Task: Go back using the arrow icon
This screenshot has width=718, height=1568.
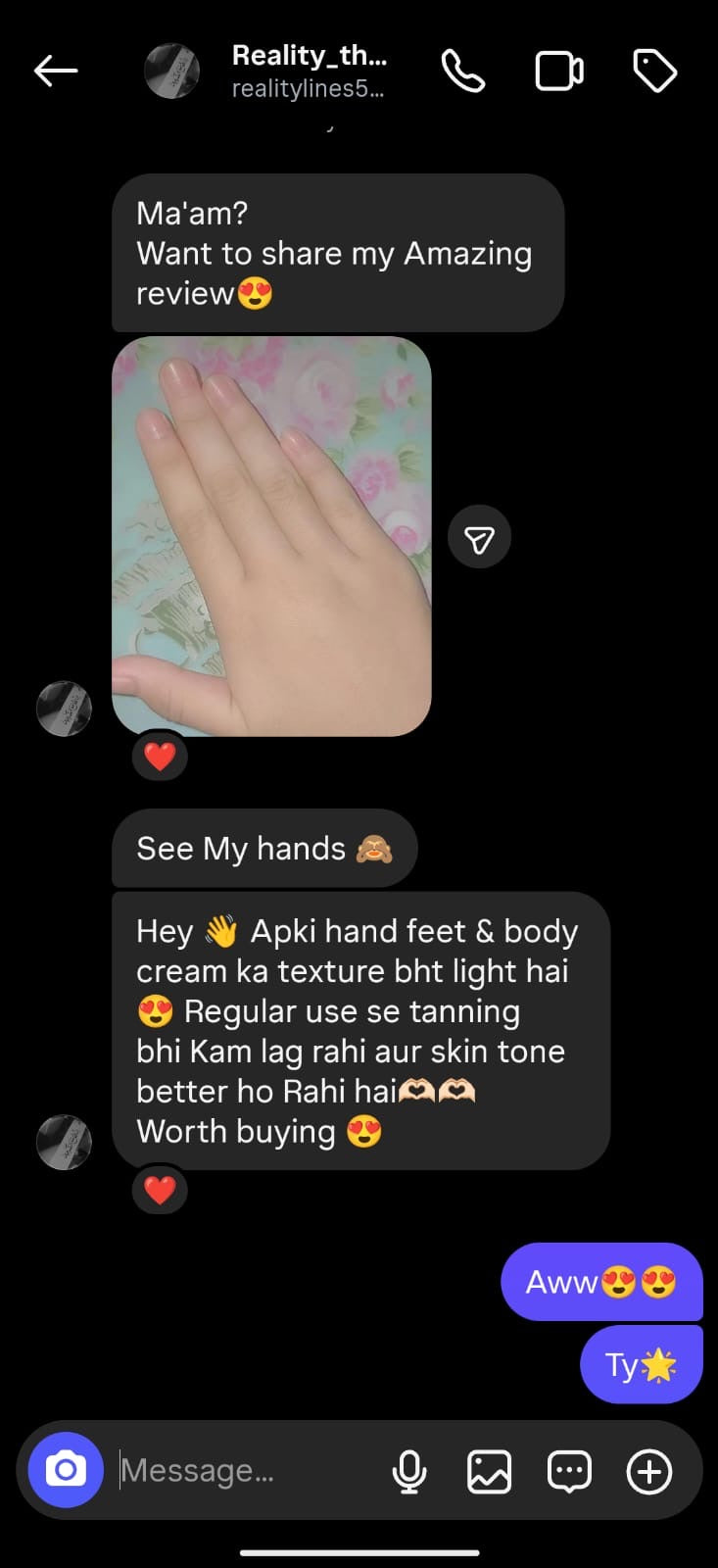Action: pyautogui.click(x=56, y=71)
